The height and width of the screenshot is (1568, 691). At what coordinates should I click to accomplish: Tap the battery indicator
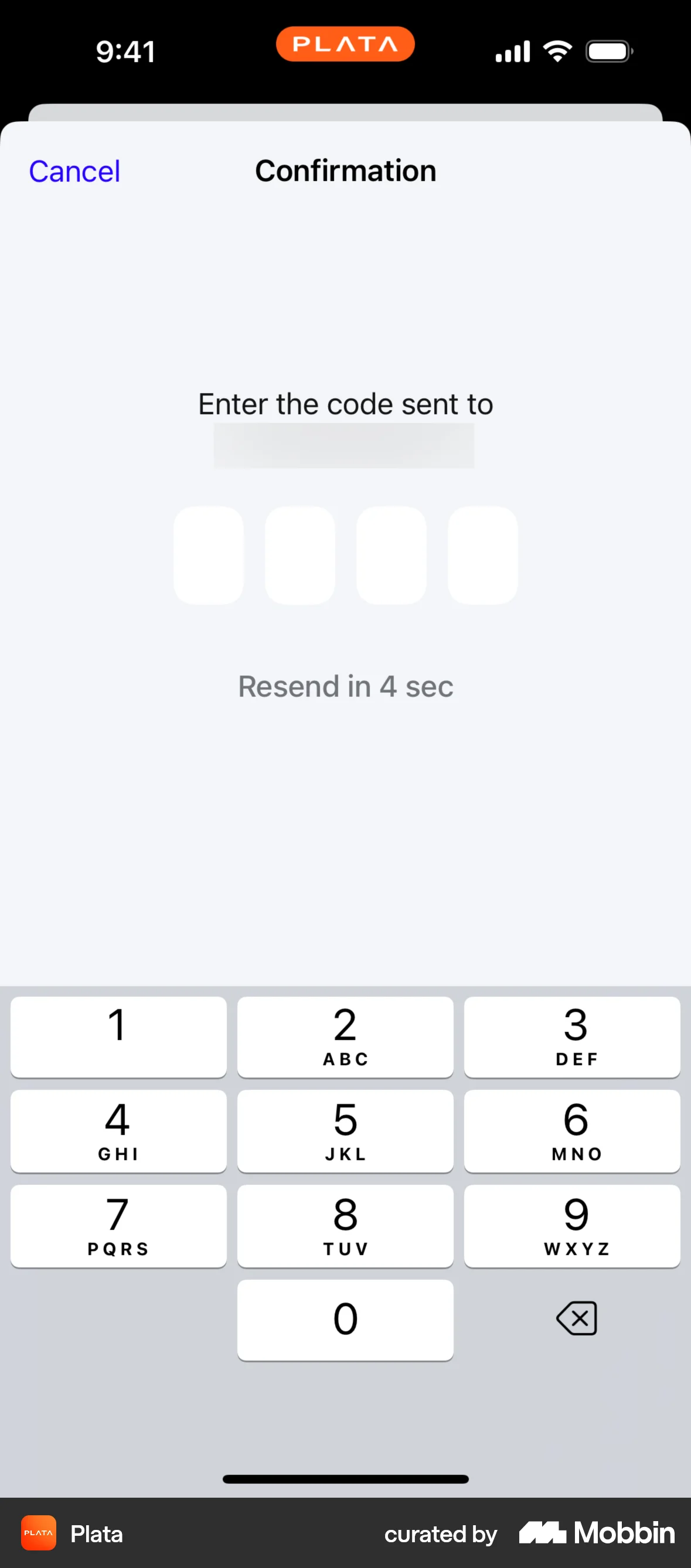coord(608,50)
